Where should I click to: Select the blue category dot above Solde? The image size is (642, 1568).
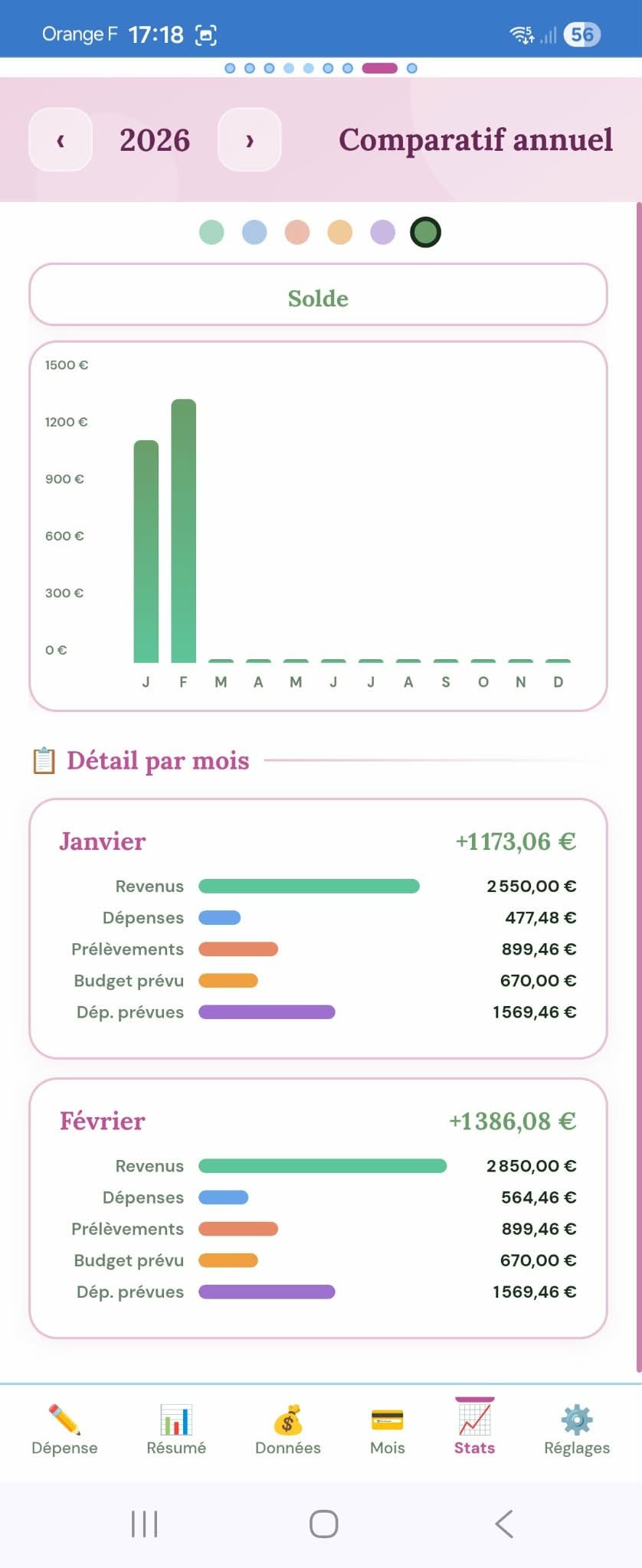254,232
